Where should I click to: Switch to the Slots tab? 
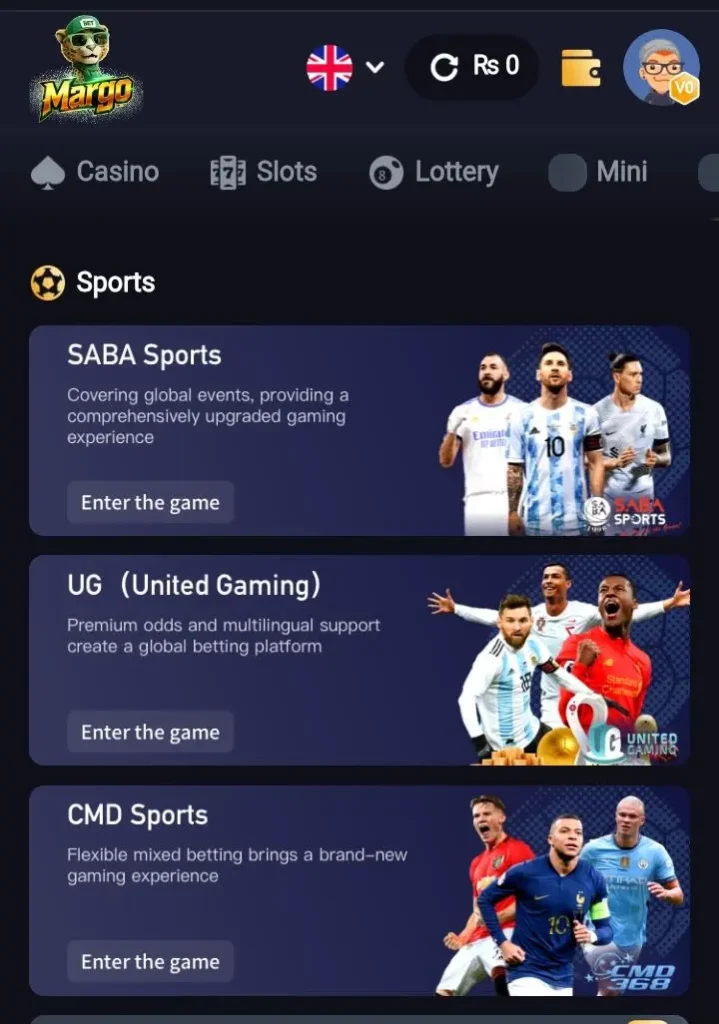click(264, 172)
